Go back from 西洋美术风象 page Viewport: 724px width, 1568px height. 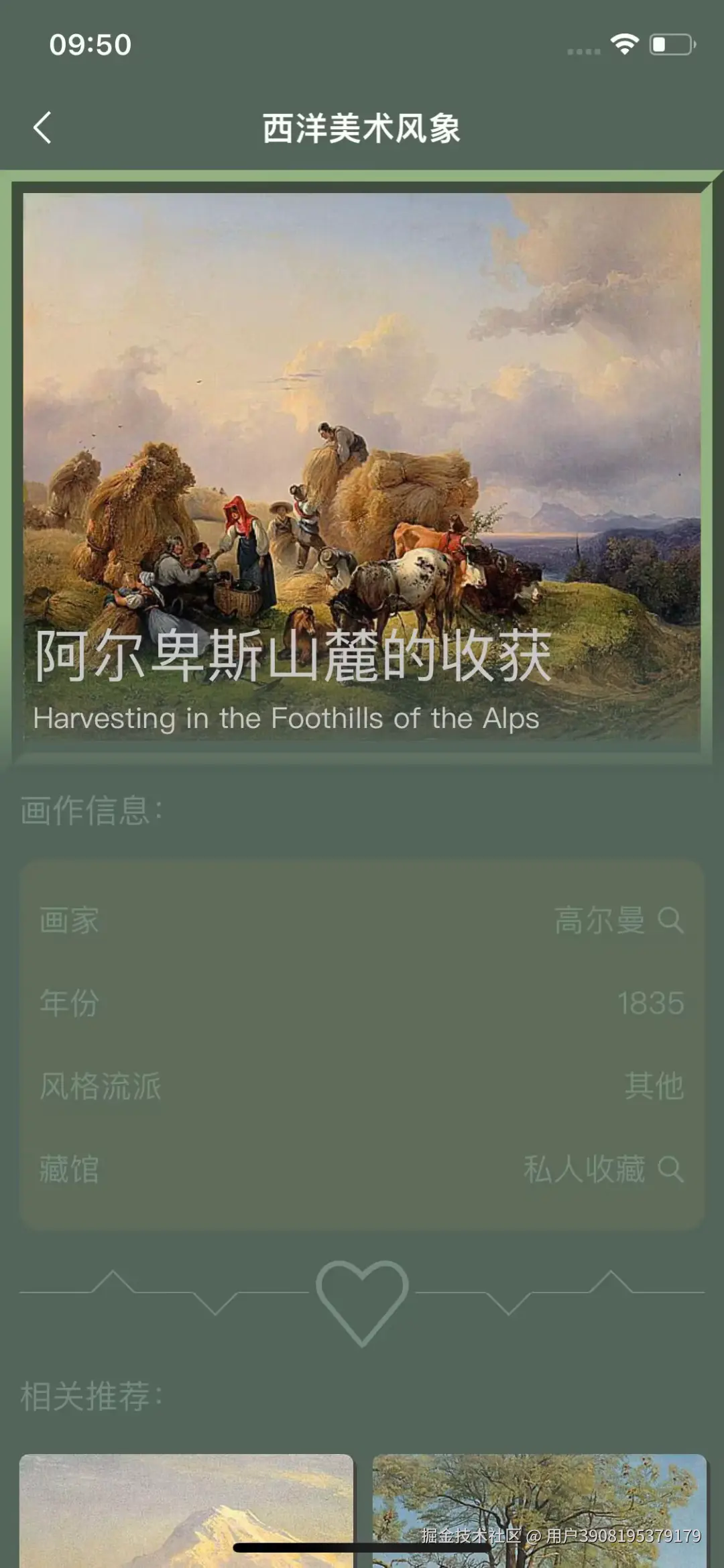(42, 127)
